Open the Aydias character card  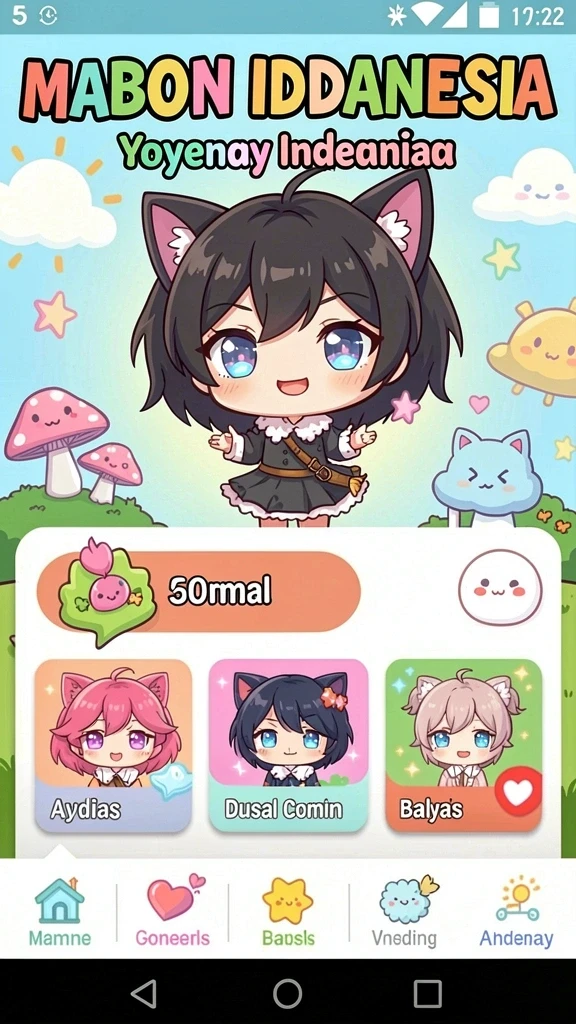[113, 746]
